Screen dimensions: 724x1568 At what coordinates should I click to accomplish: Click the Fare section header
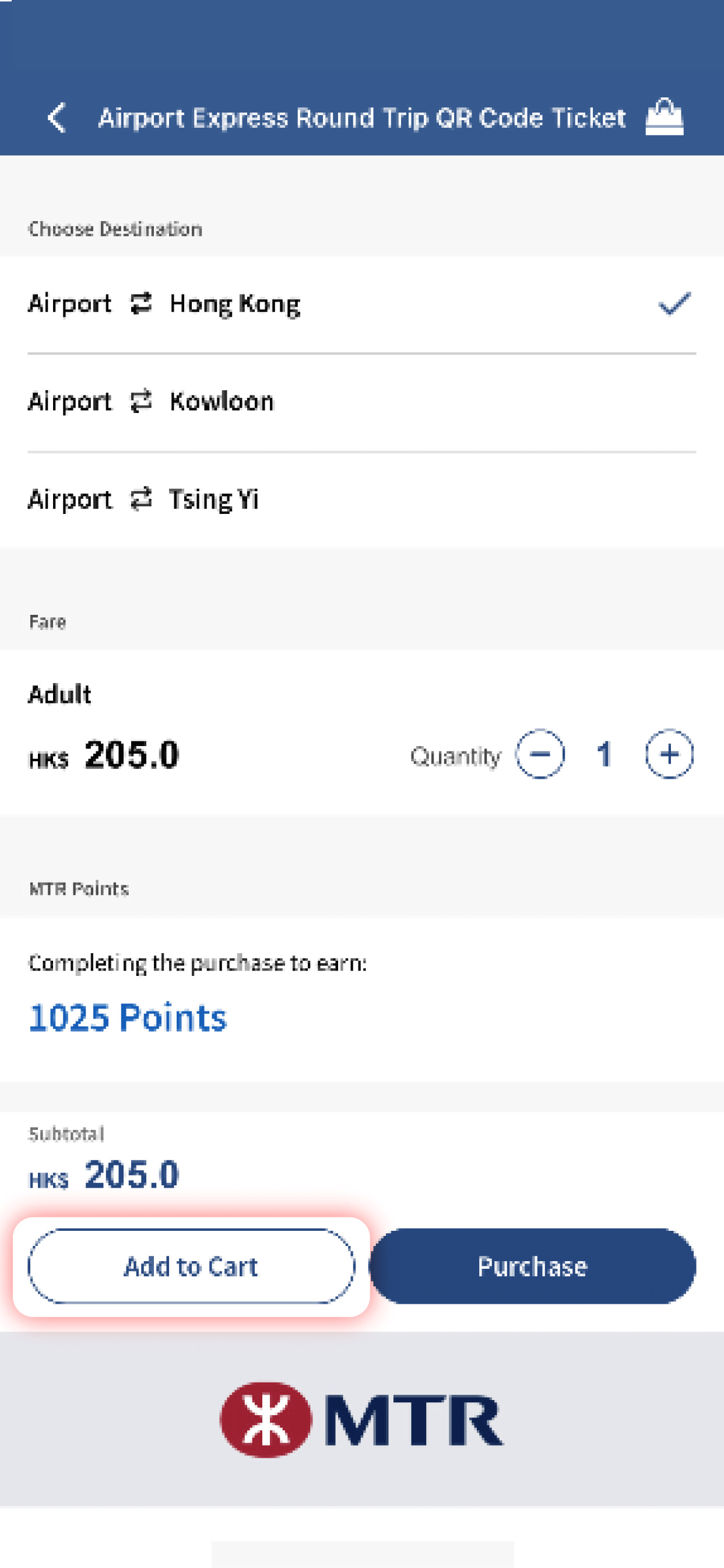pyautogui.click(x=47, y=622)
